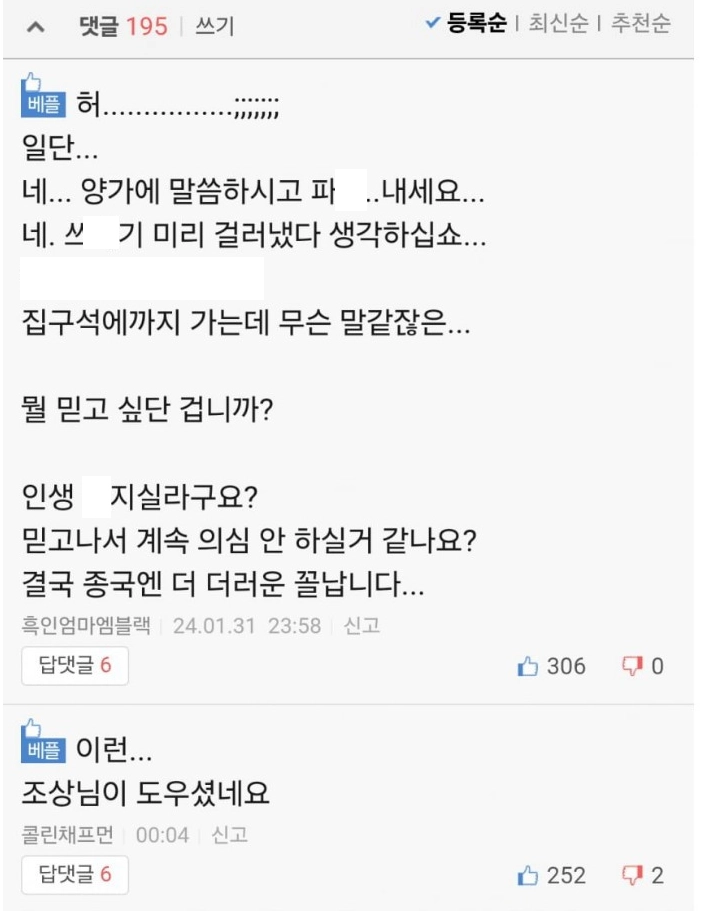
Task: Open 콜린채프먼's profile name
Action: (x=68, y=834)
